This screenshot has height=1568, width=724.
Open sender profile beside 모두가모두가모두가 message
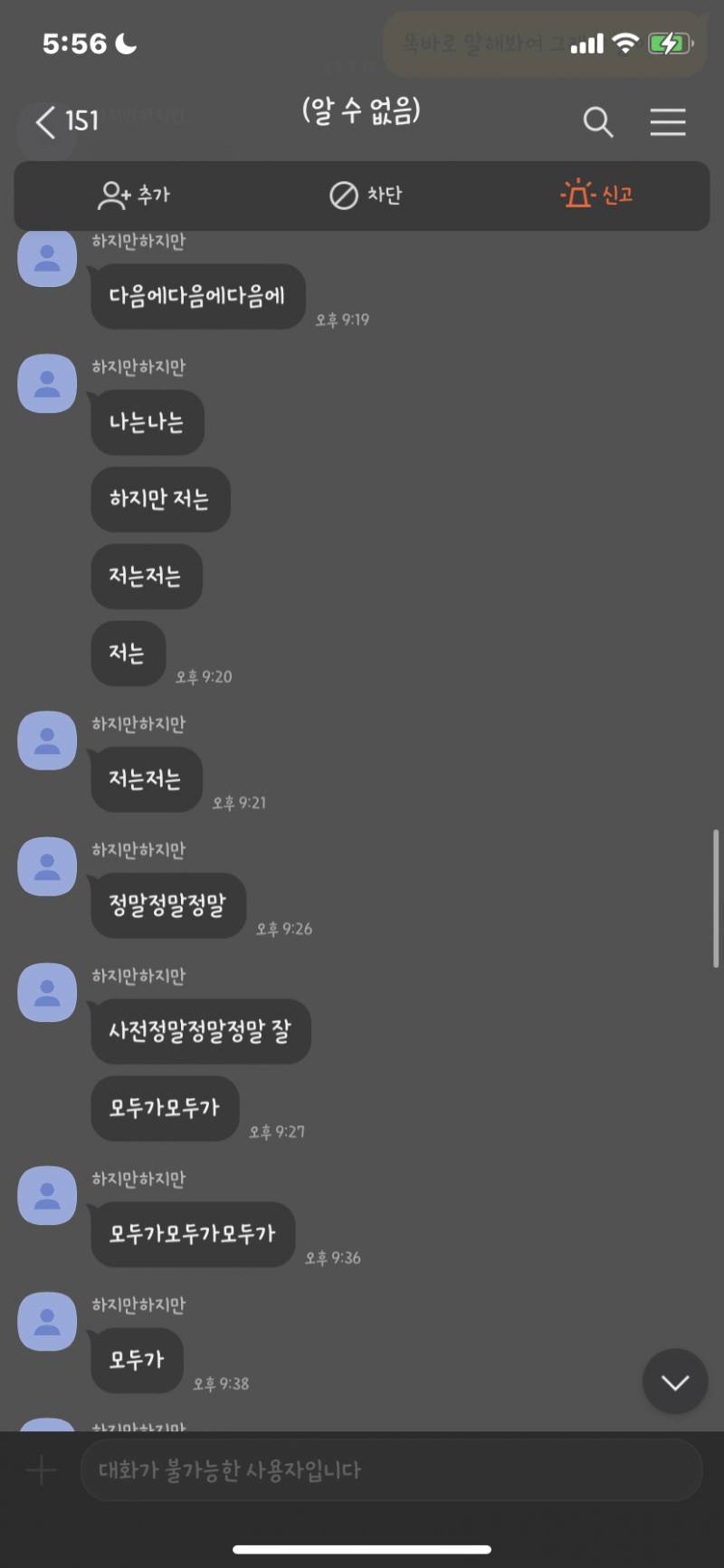pos(47,1195)
